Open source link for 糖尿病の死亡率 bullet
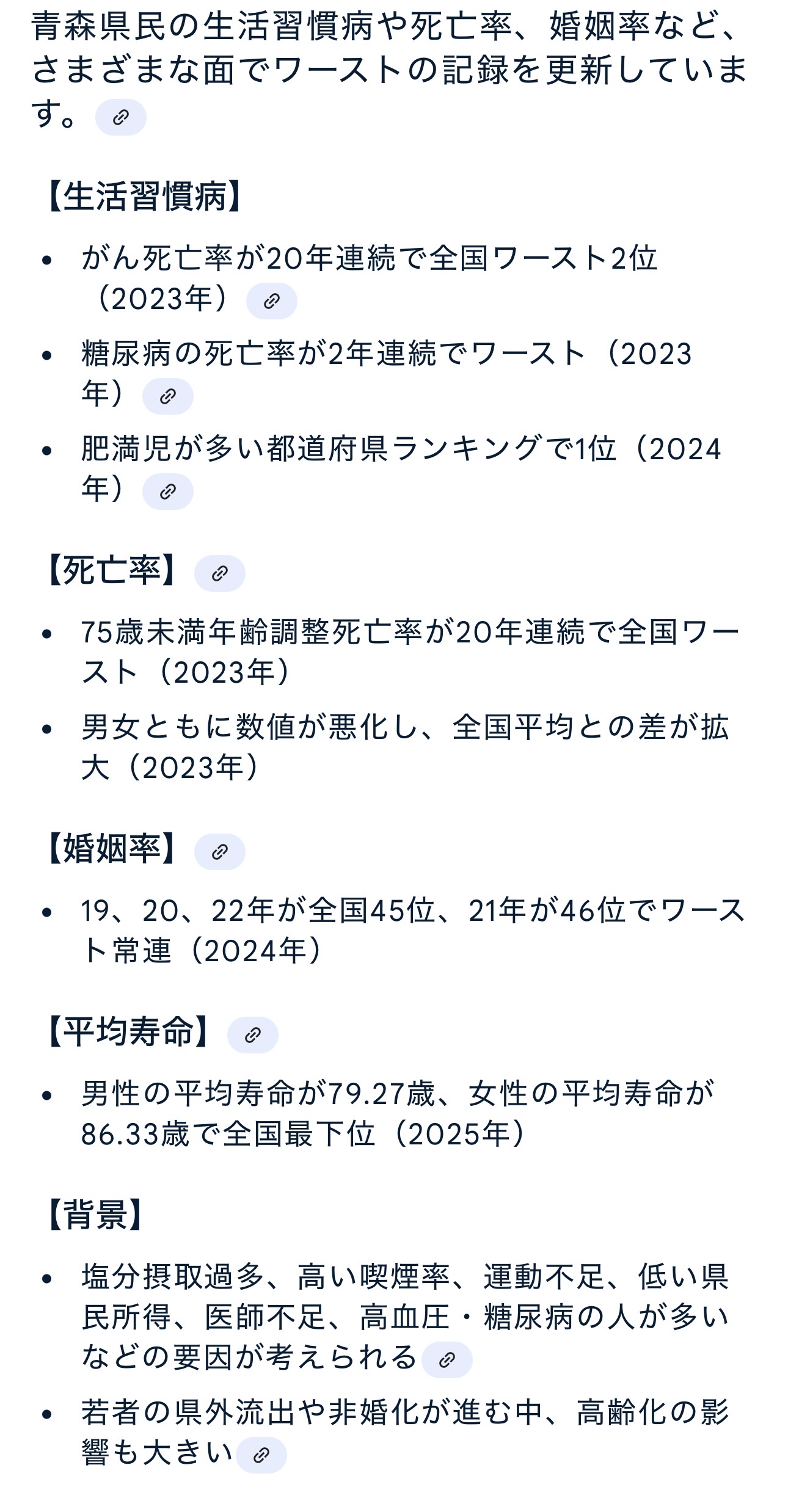Viewport: 788px width, 1512px height. 168,396
